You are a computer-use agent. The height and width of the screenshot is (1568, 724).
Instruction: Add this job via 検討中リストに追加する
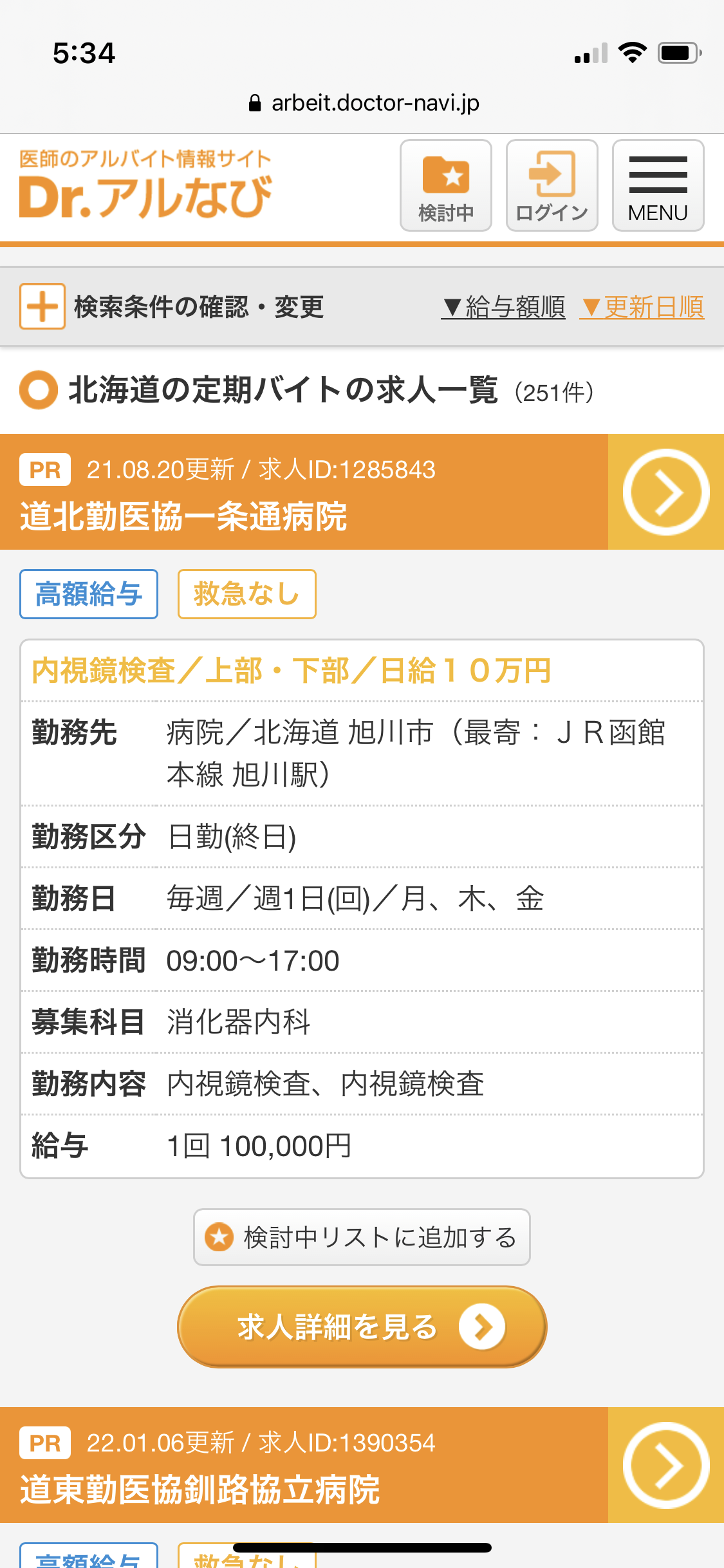point(362,1237)
